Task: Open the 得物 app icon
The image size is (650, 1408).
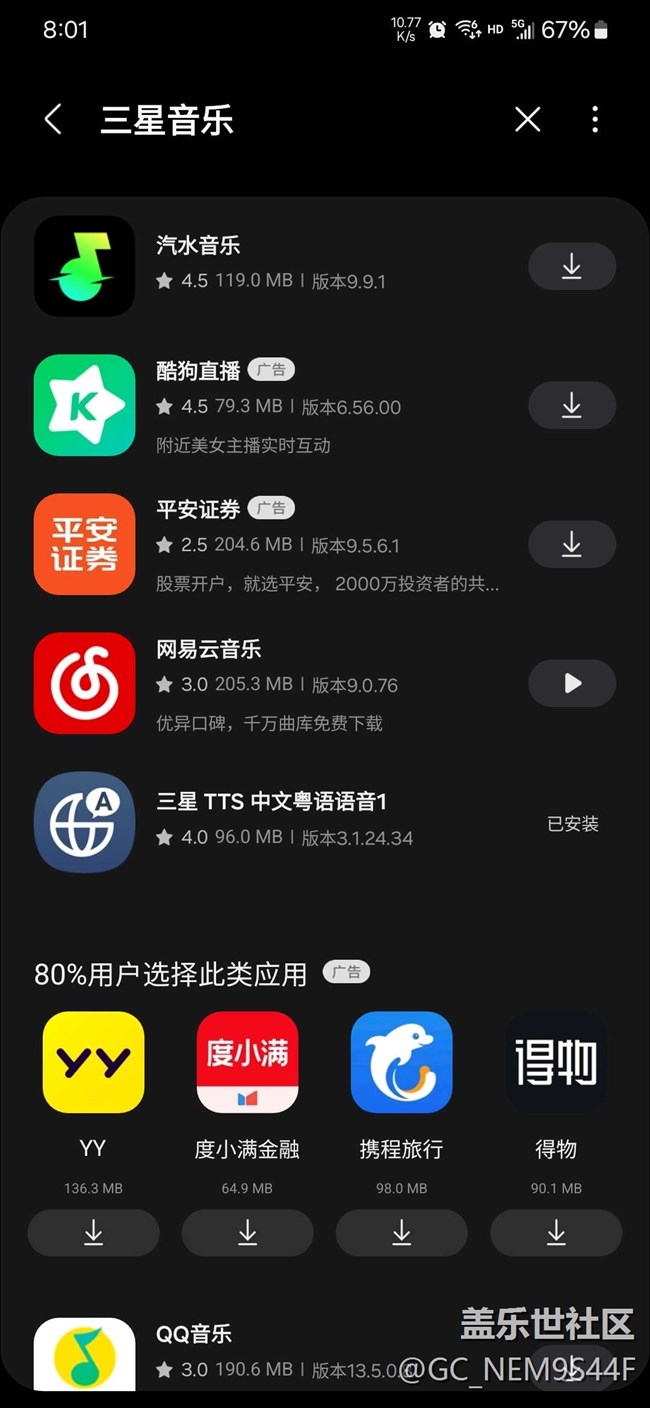Action: point(556,1062)
